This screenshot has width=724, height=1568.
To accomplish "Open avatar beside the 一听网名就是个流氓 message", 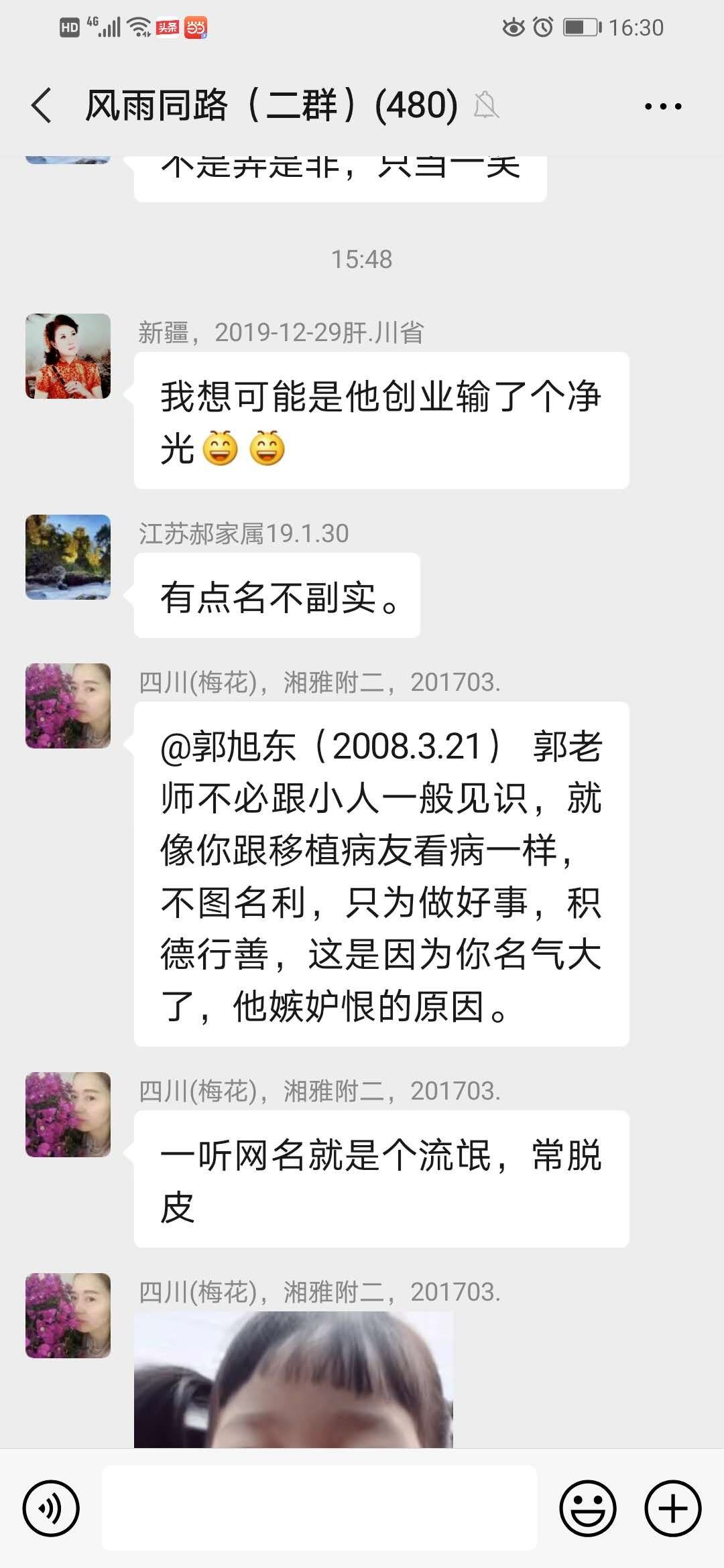I will [x=68, y=1114].
